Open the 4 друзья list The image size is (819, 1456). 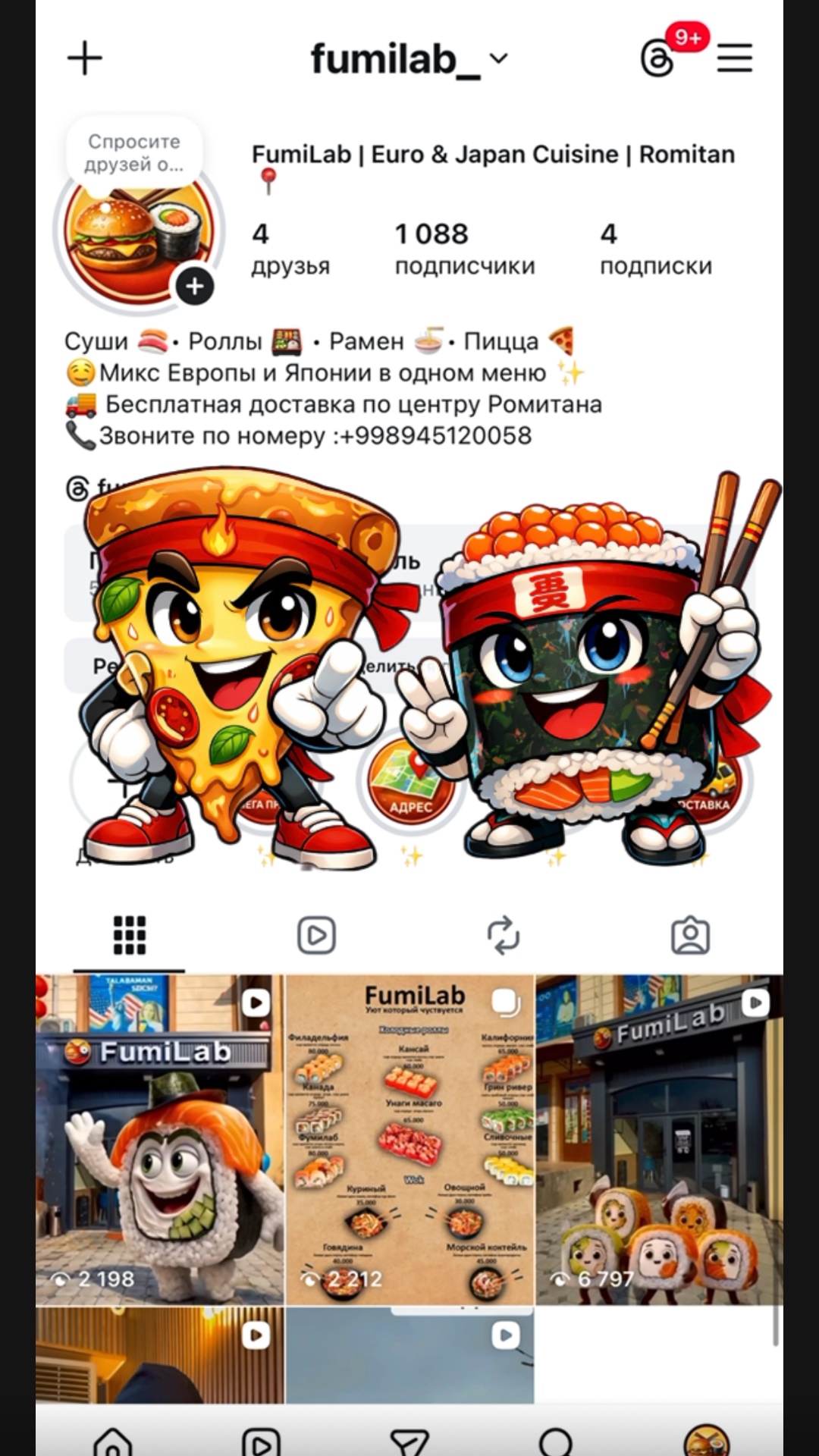[290, 249]
